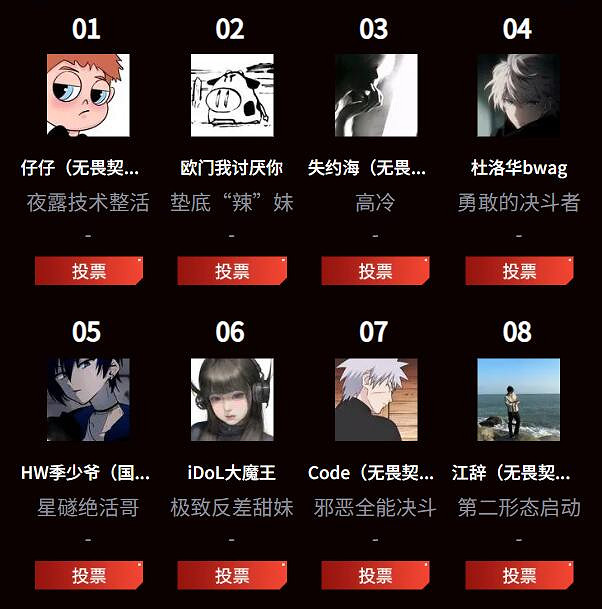Vote for 杜洛华bwag
The width and height of the screenshot is (602, 609).
pos(519,271)
